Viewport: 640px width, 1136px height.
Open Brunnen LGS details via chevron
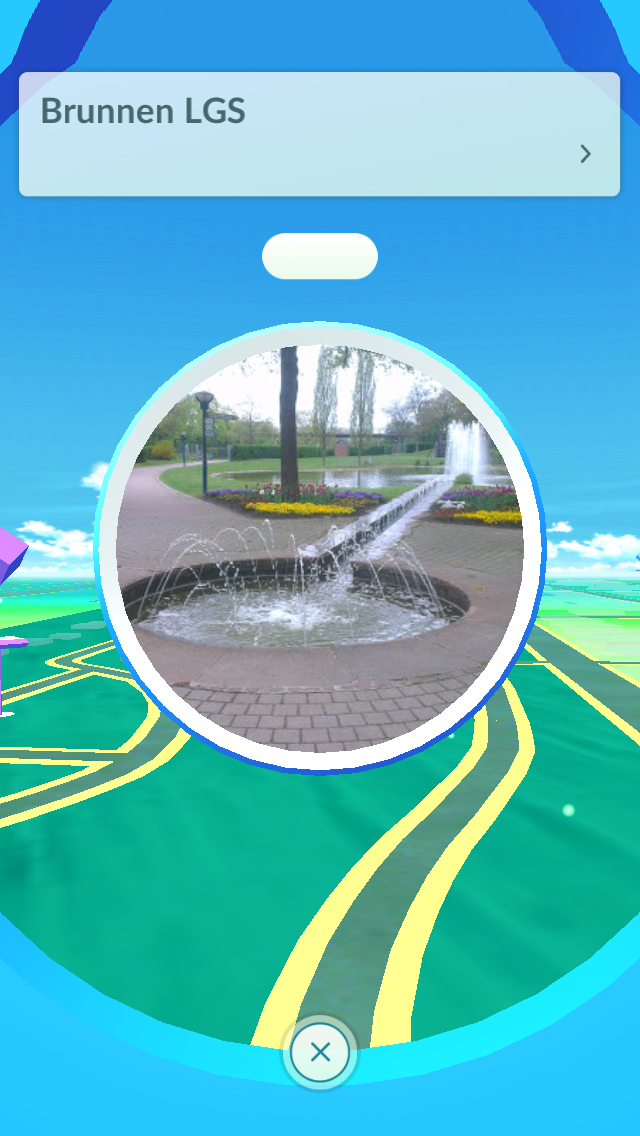tap(585, 154)
